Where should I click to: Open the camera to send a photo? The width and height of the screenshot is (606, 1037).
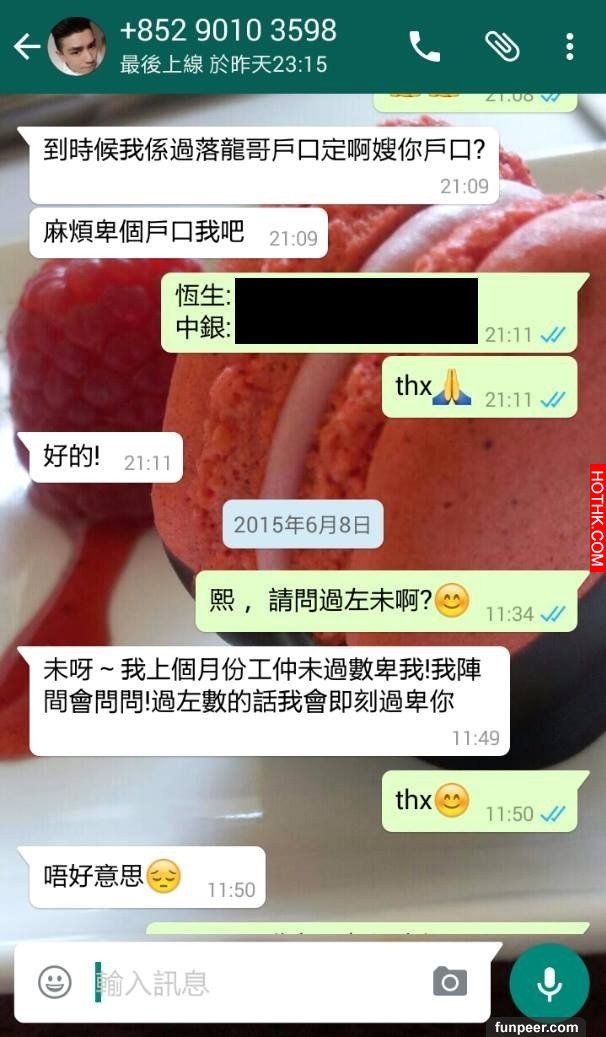(x=450, y=982)
